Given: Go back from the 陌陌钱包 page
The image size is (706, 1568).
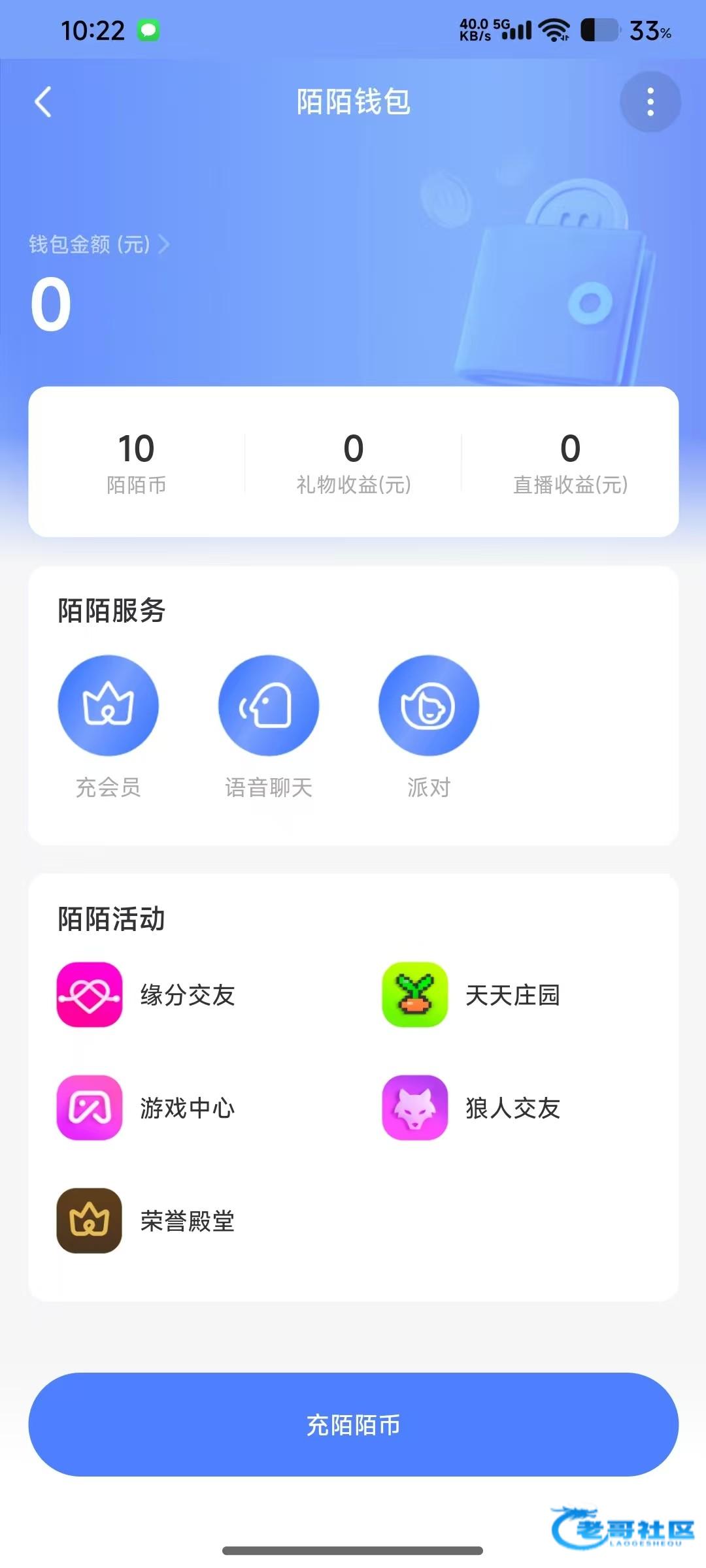Looking at the screenshot, I should (43, 103).
